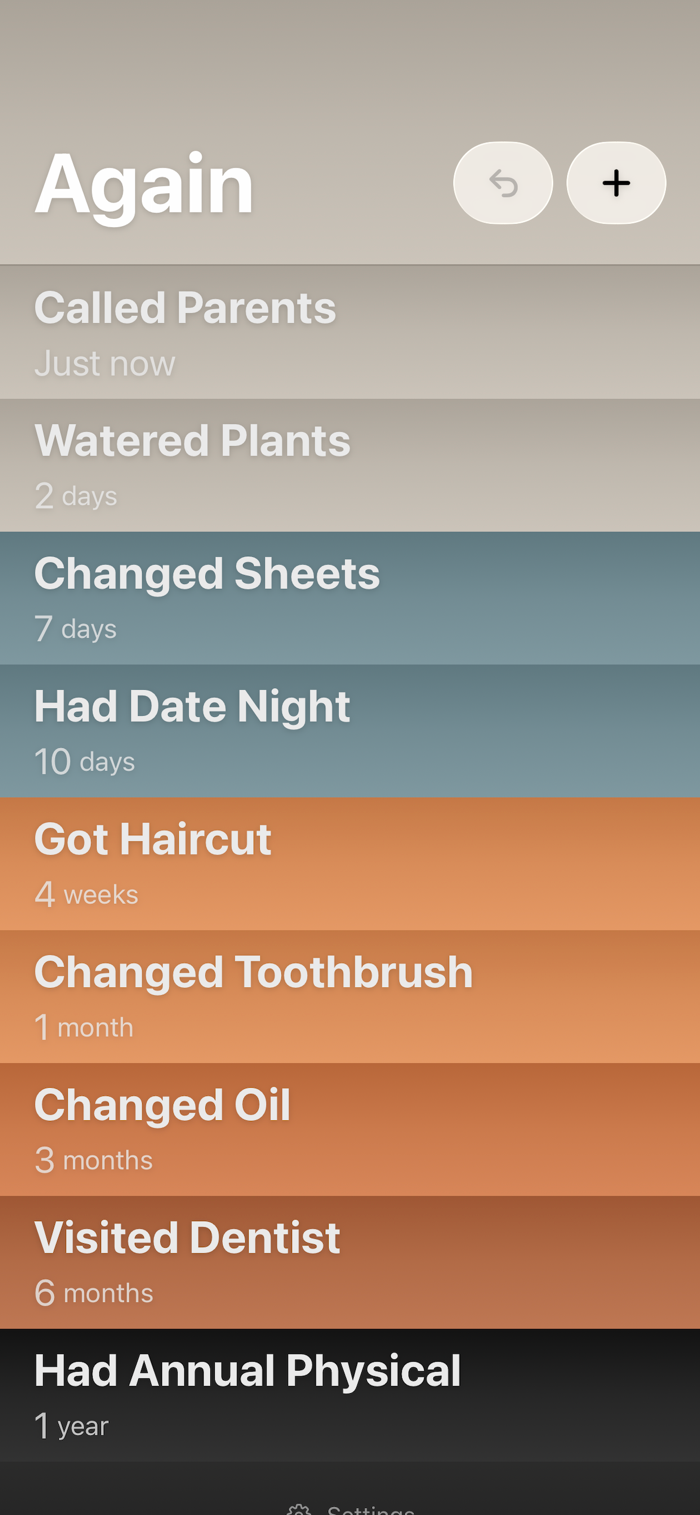Viewport: 700px width, 1515px height.
Task: Tap the undo arrow button
Action: coord(503,183)
